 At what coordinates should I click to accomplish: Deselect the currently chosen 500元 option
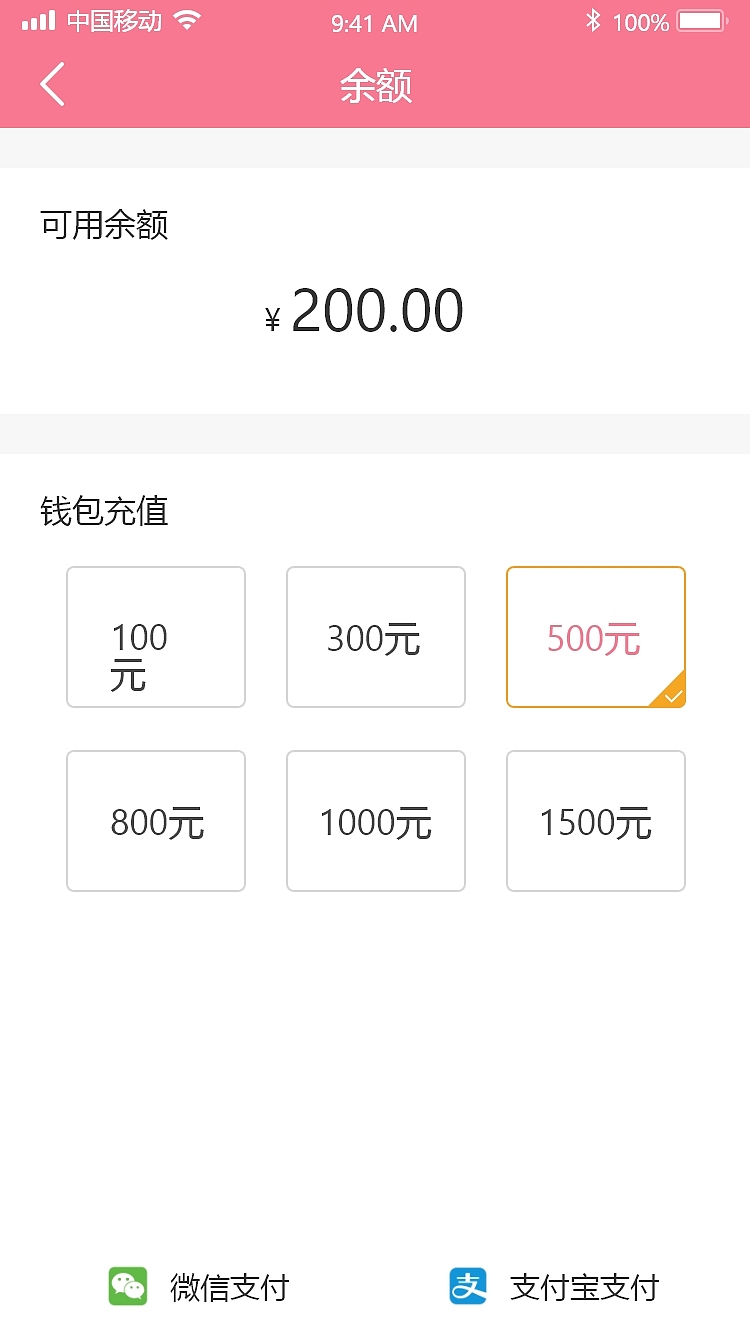coord(595,637)
